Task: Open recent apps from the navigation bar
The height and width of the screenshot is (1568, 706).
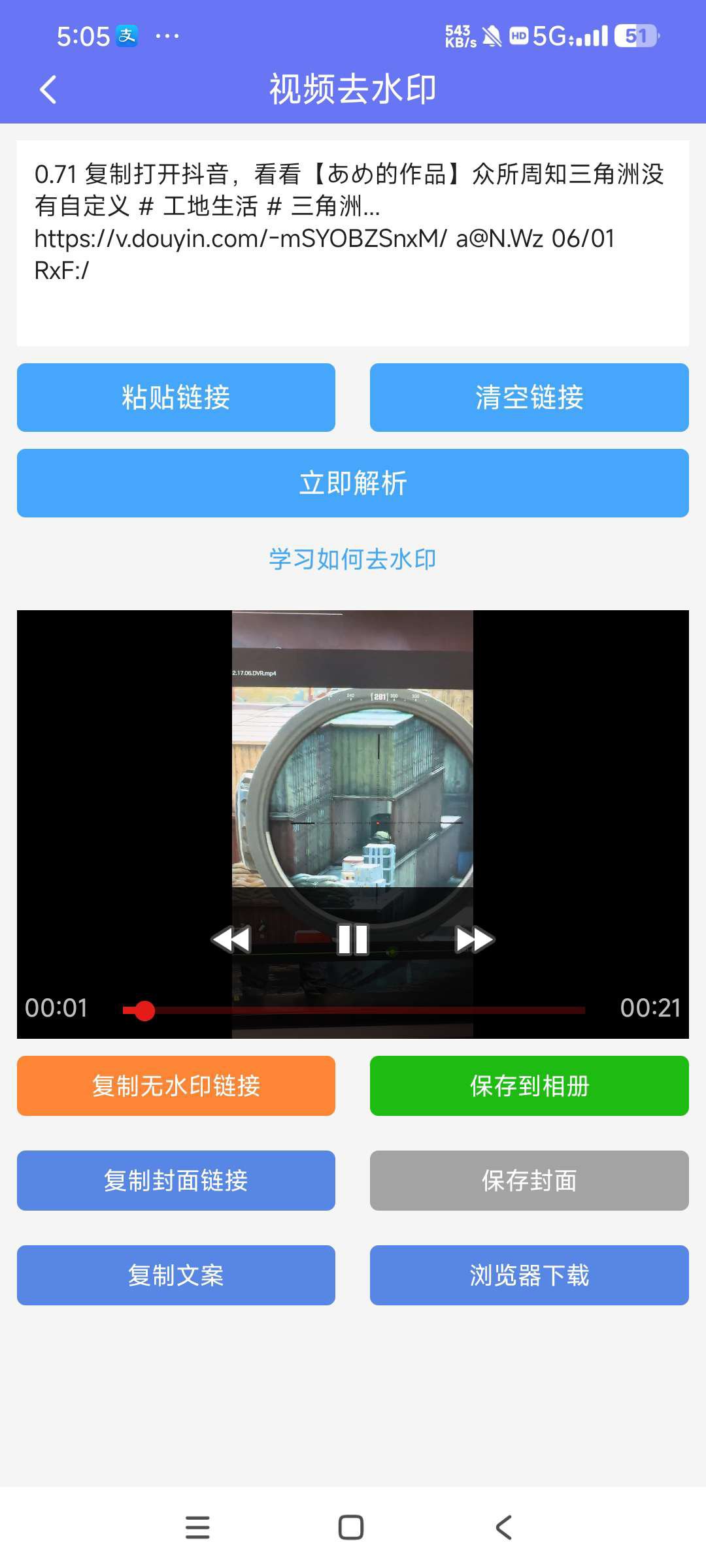Action: [197, 1527]
